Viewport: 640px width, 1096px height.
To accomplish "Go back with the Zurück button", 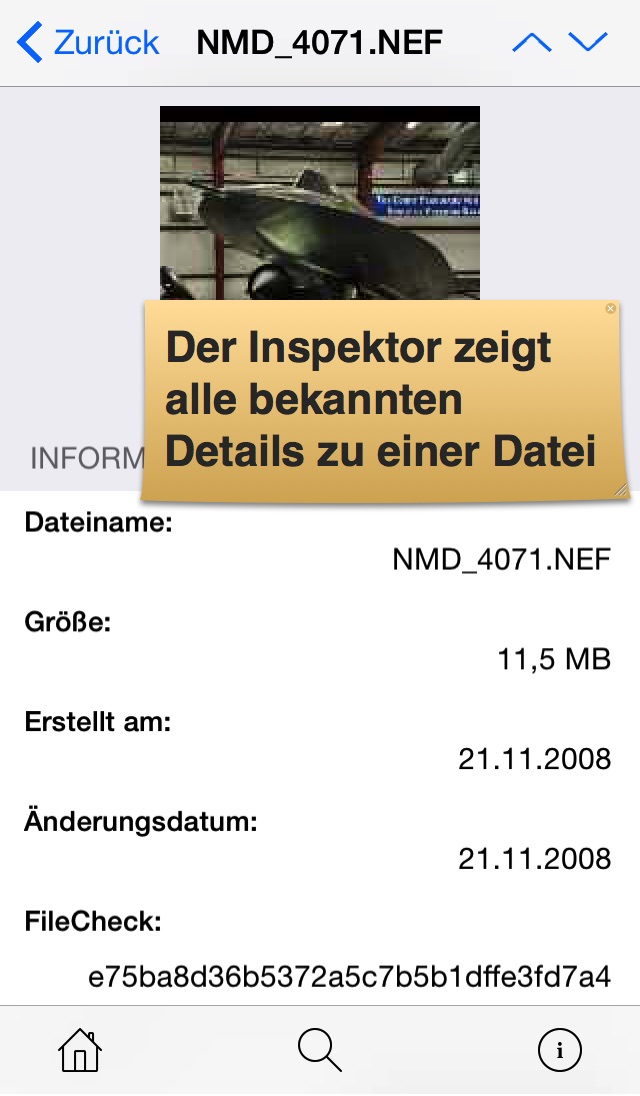I will pos(88,43).
